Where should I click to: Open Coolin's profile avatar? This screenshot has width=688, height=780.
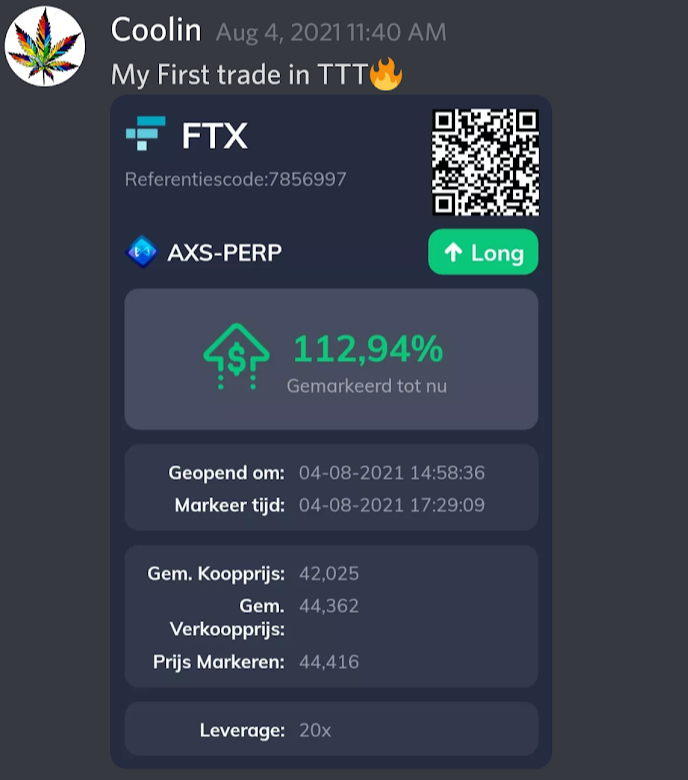coord(45,46)
